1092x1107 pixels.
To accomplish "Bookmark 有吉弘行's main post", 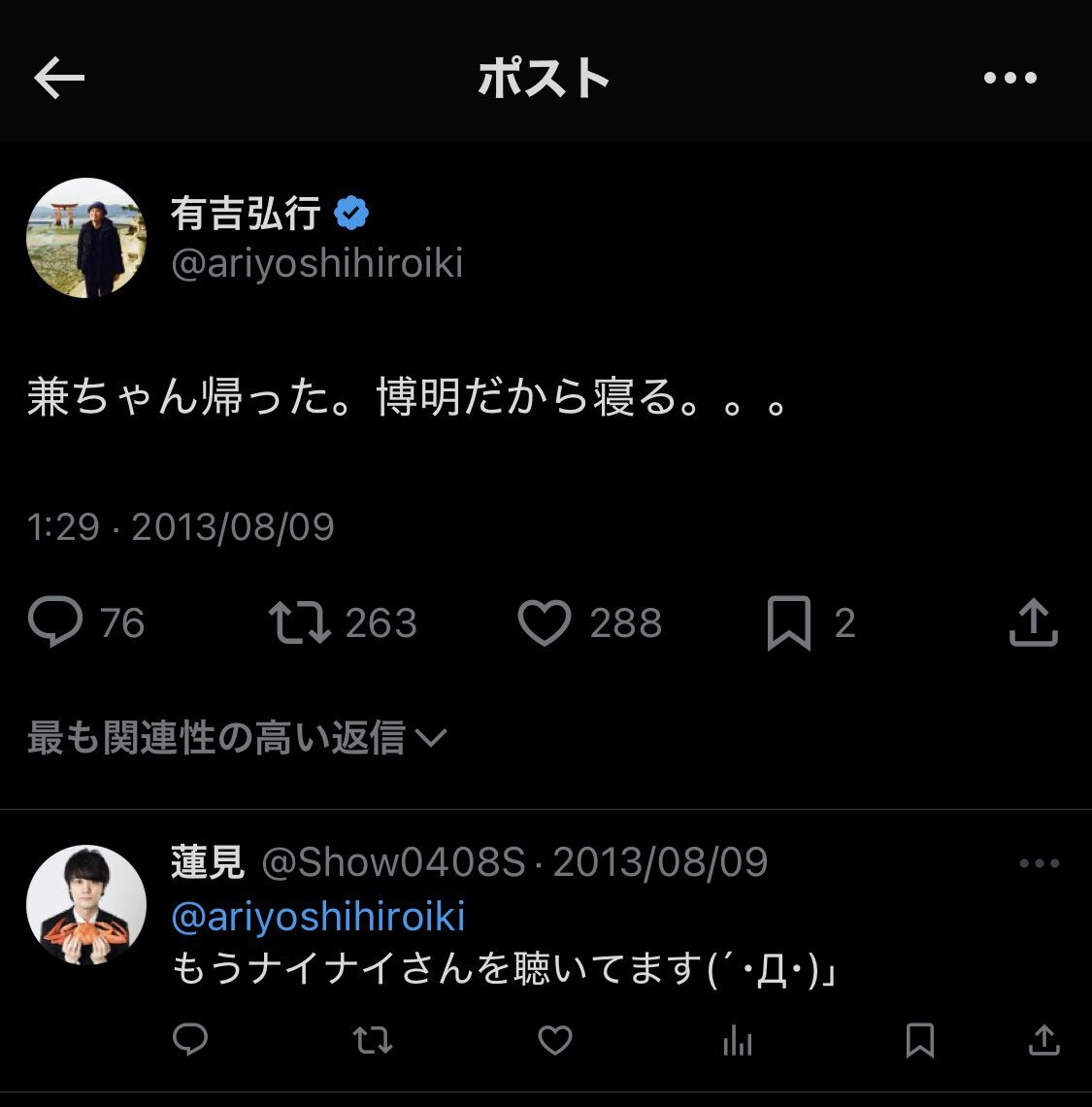I will pyautogui.click(x=788, y=622).
